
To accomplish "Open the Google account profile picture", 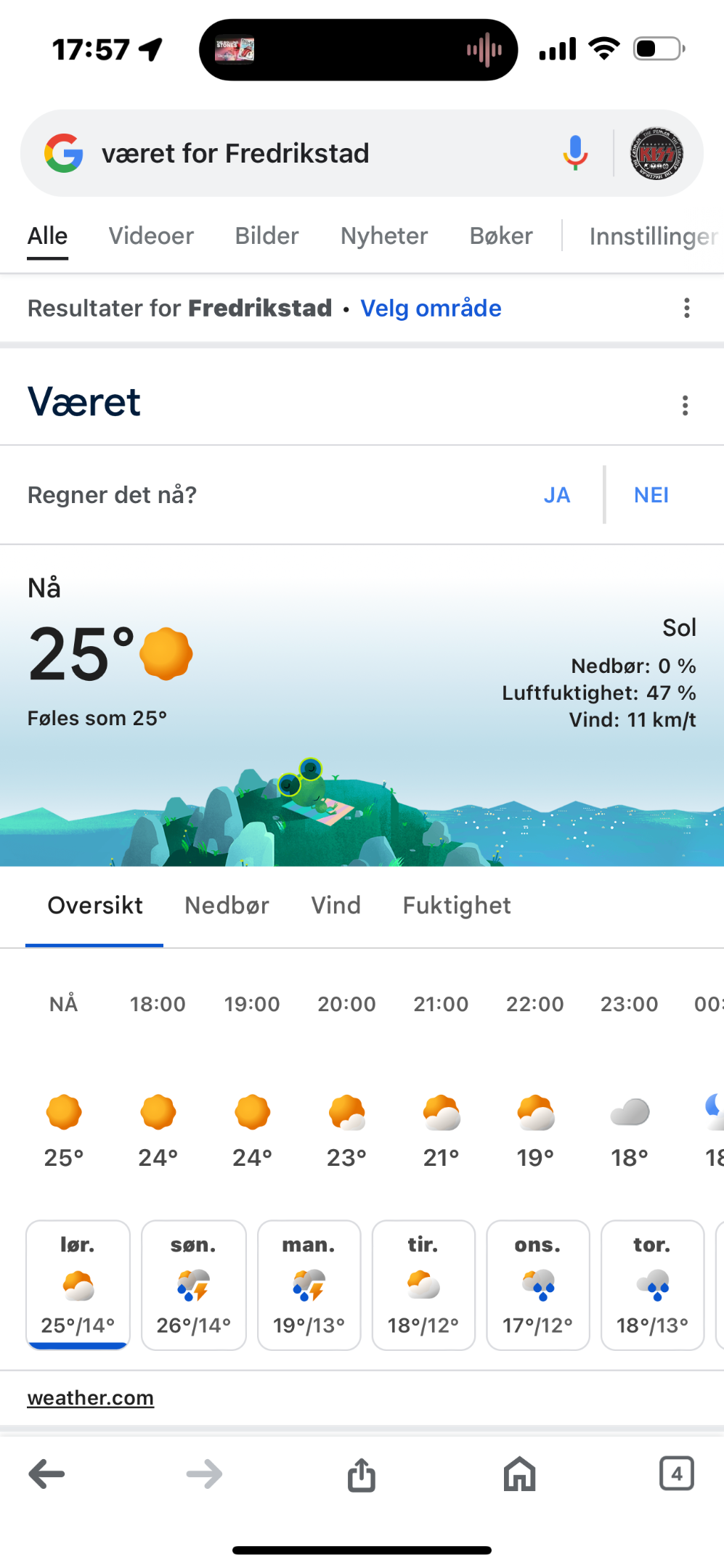I will pos(656,153).
